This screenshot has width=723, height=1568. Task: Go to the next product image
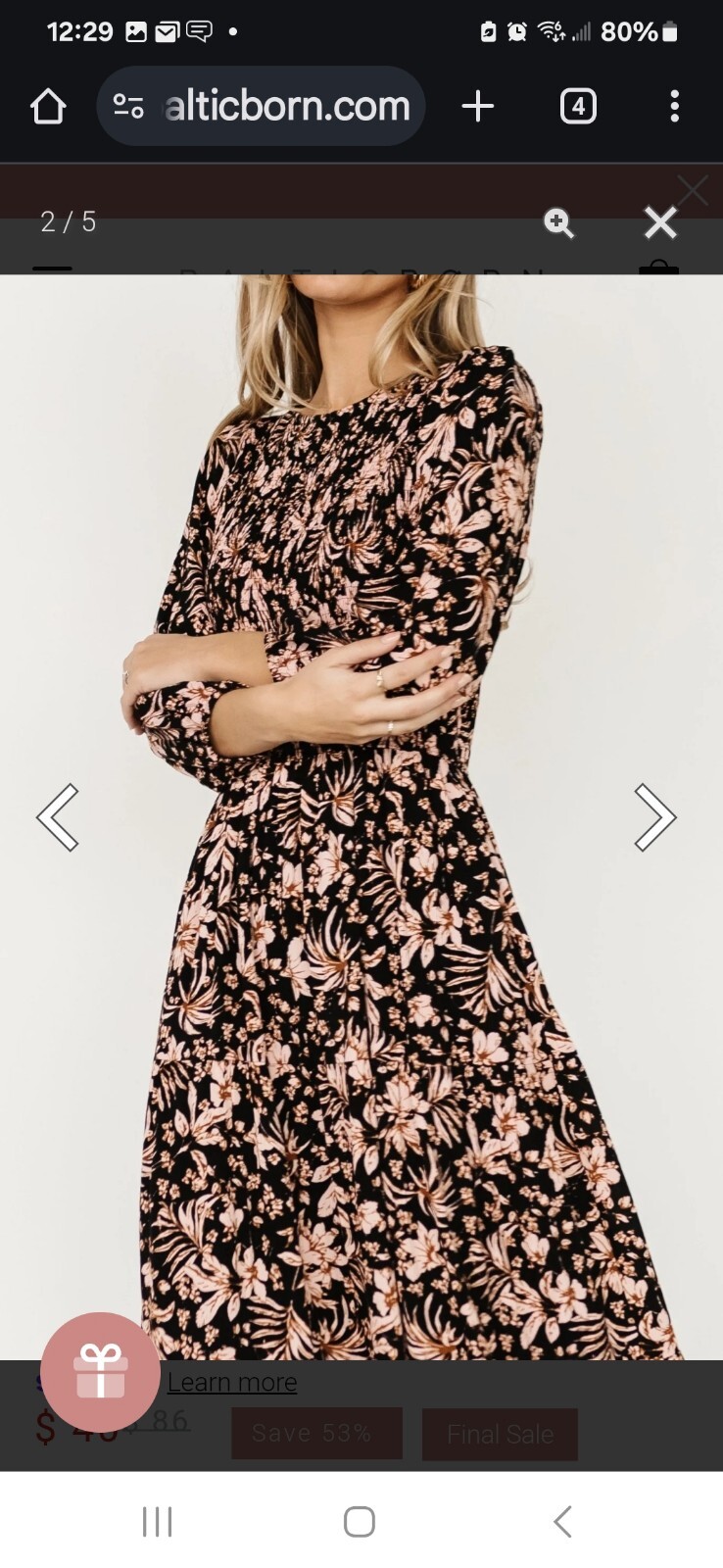coord(654,816)
